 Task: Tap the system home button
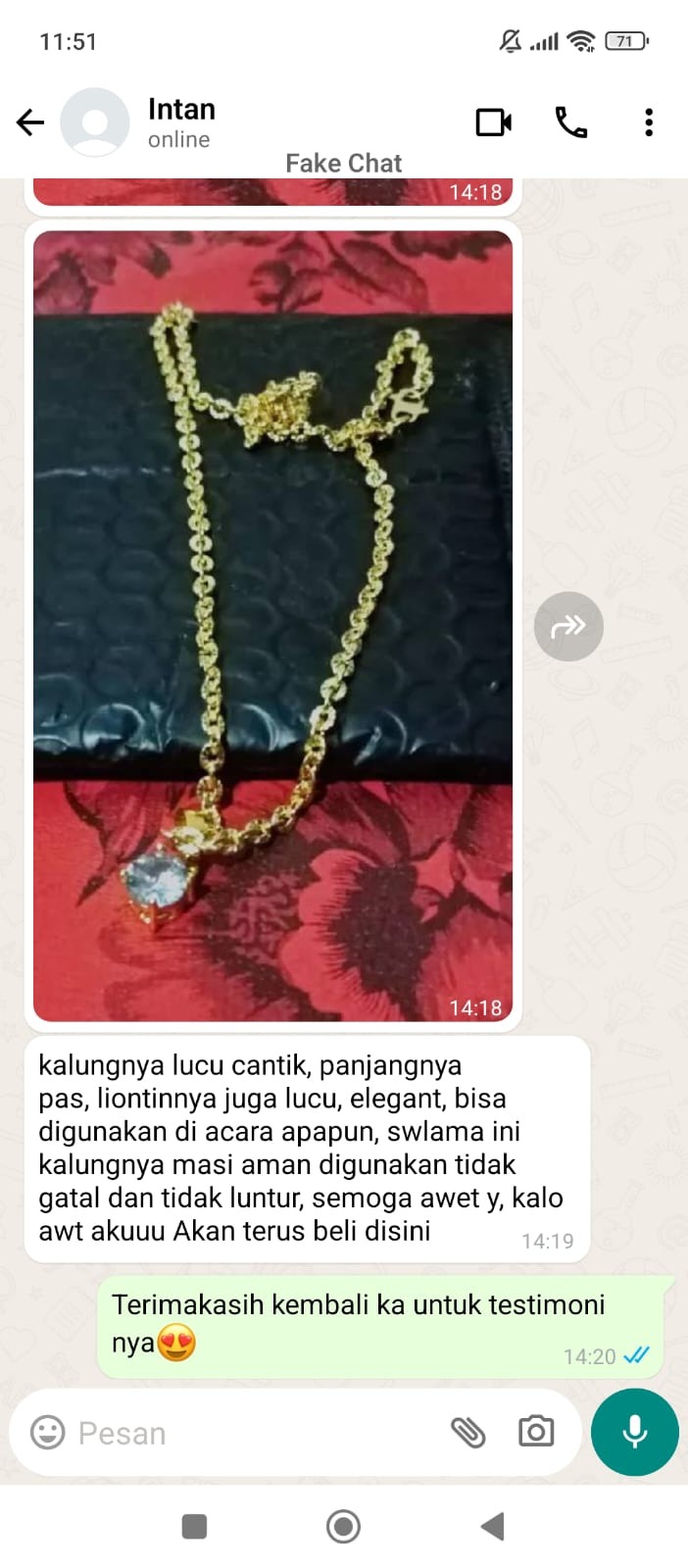point(343,1526)
